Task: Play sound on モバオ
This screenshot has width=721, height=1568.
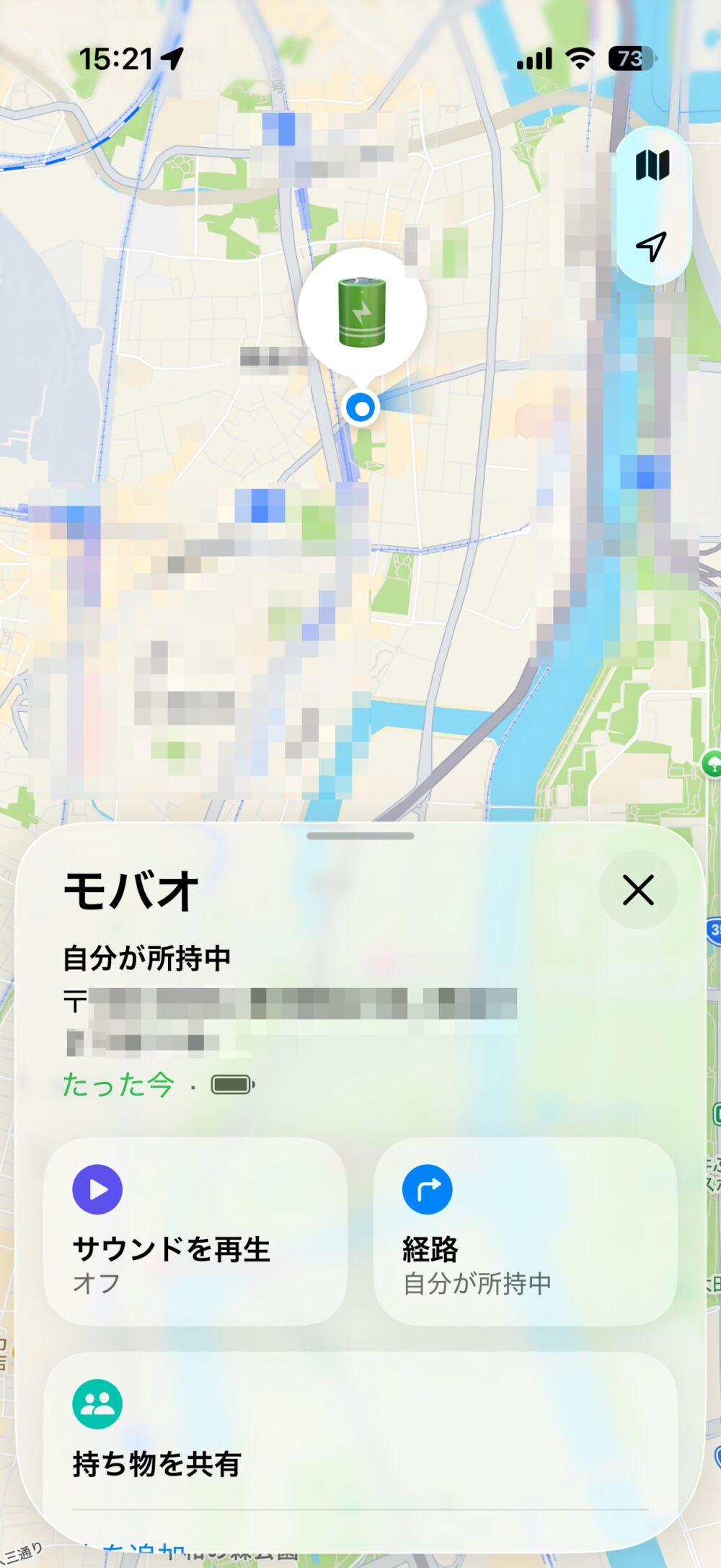Action: [195, 1232]
